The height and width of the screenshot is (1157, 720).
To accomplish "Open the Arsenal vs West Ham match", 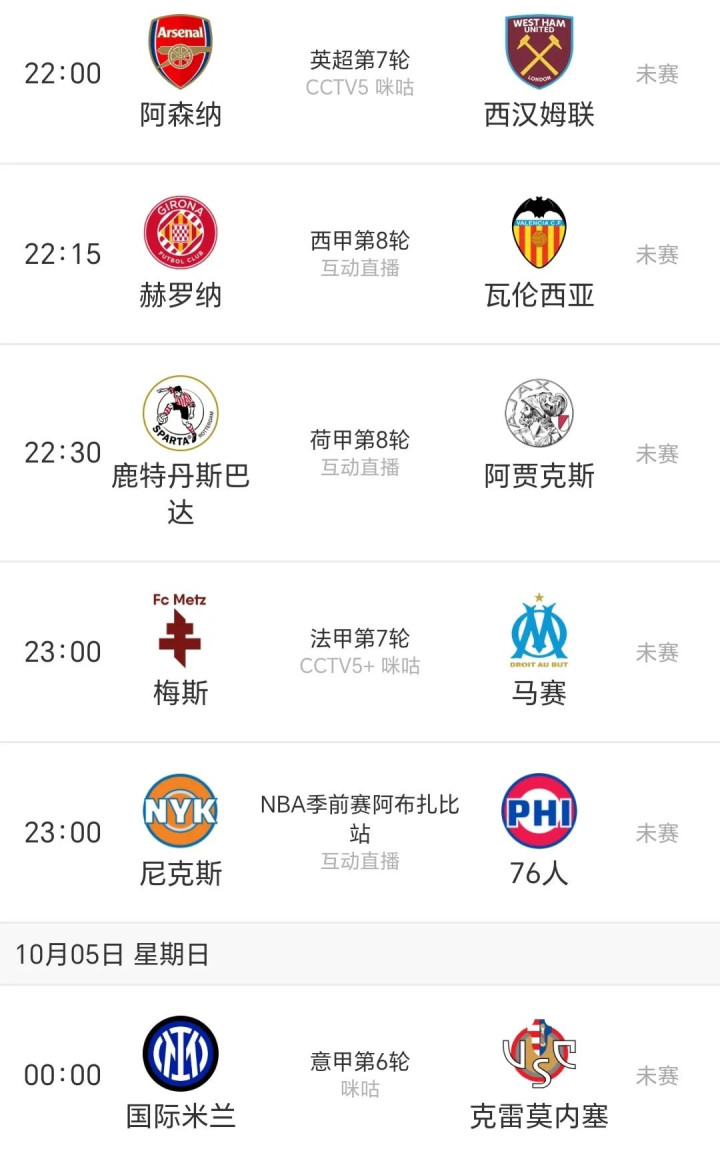I will (x=360, y=74).
